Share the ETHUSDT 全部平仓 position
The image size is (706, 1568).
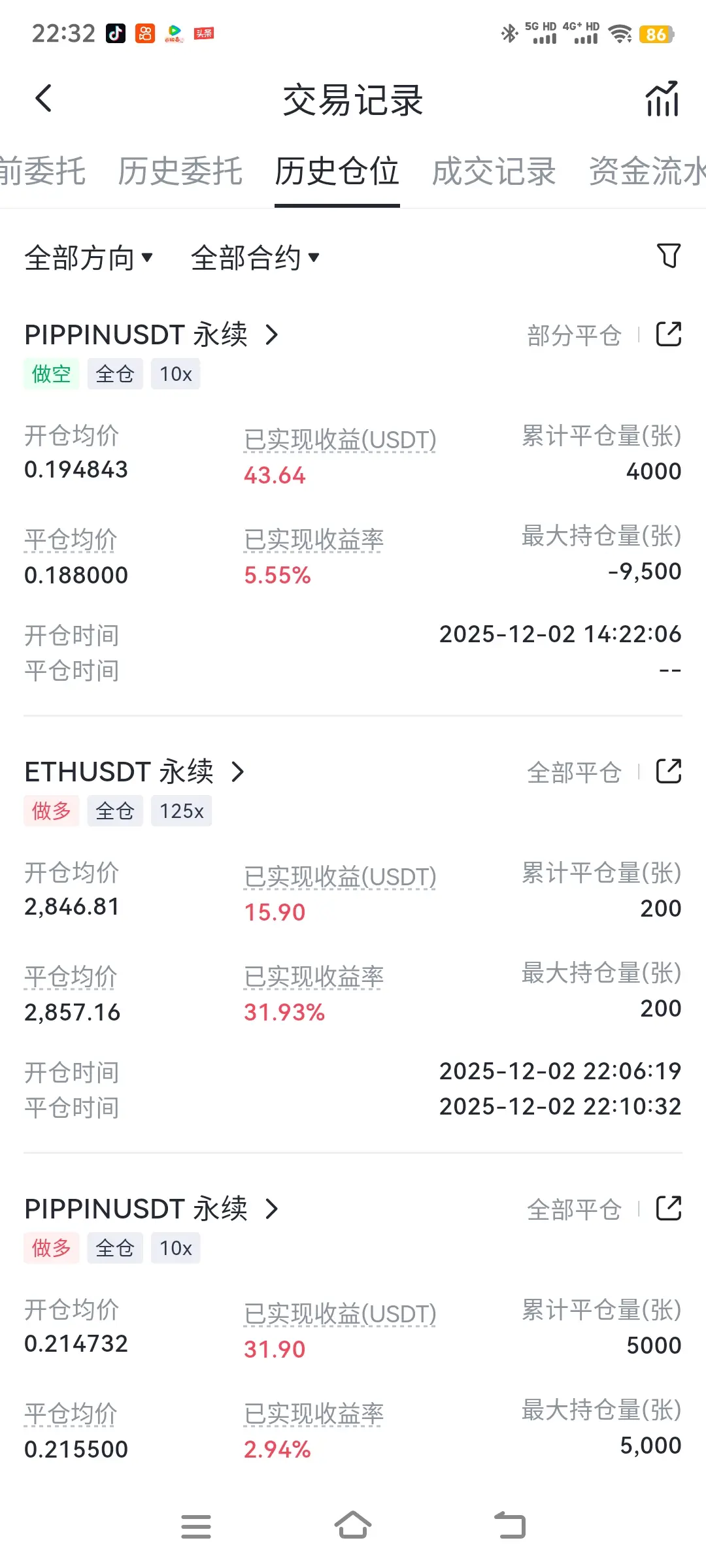668,772
